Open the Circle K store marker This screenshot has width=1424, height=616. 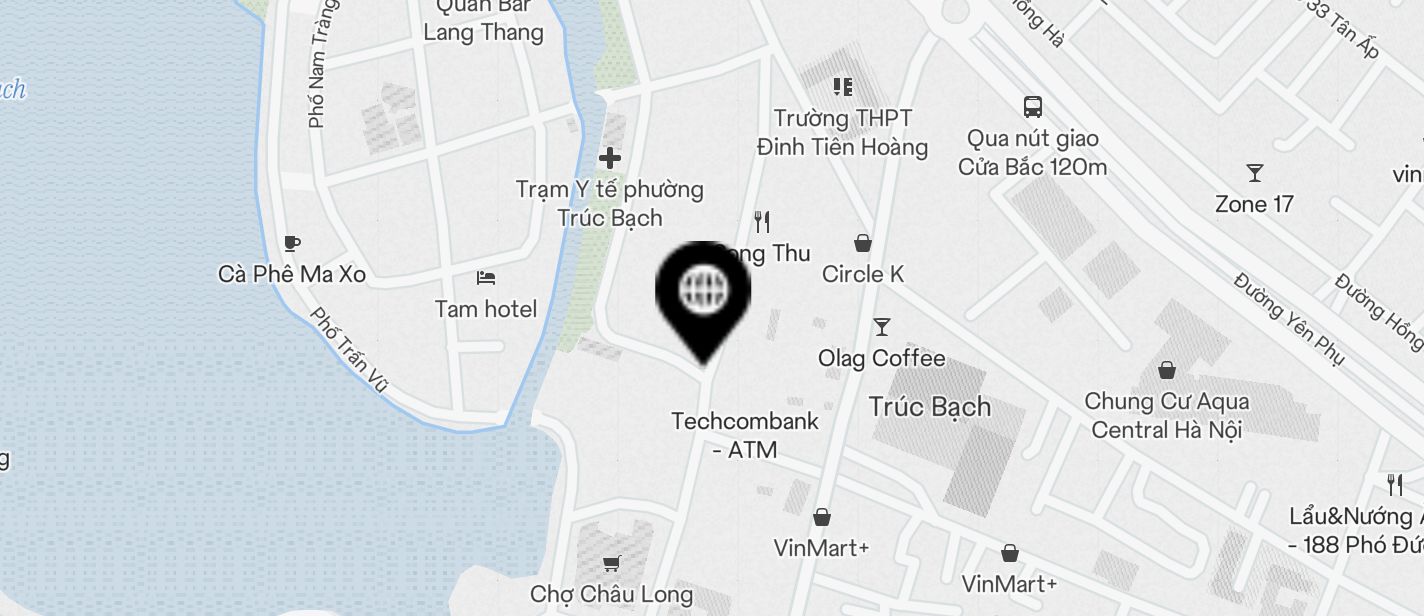(x=862, y=243)
